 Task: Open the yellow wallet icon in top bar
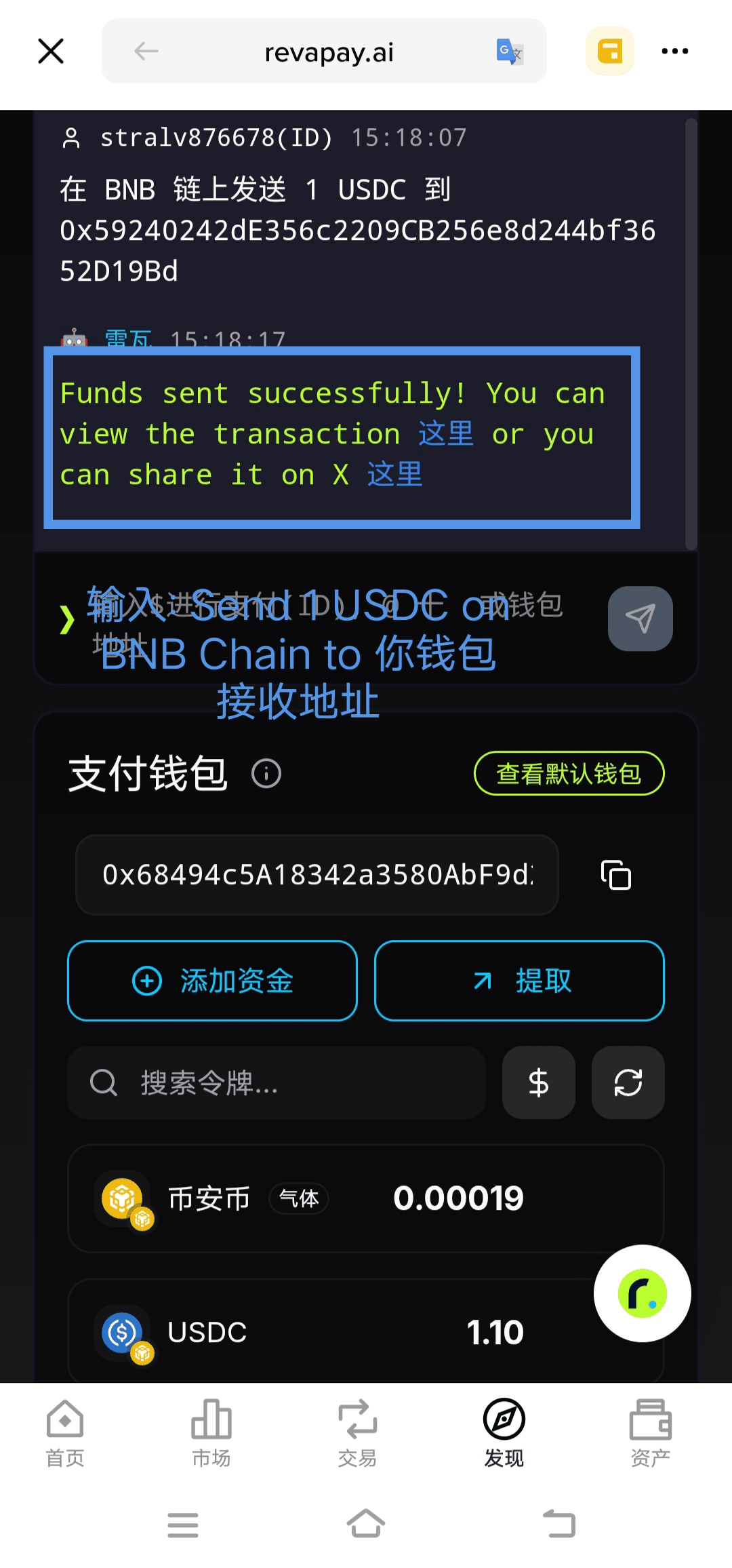(x=610, y=51)
